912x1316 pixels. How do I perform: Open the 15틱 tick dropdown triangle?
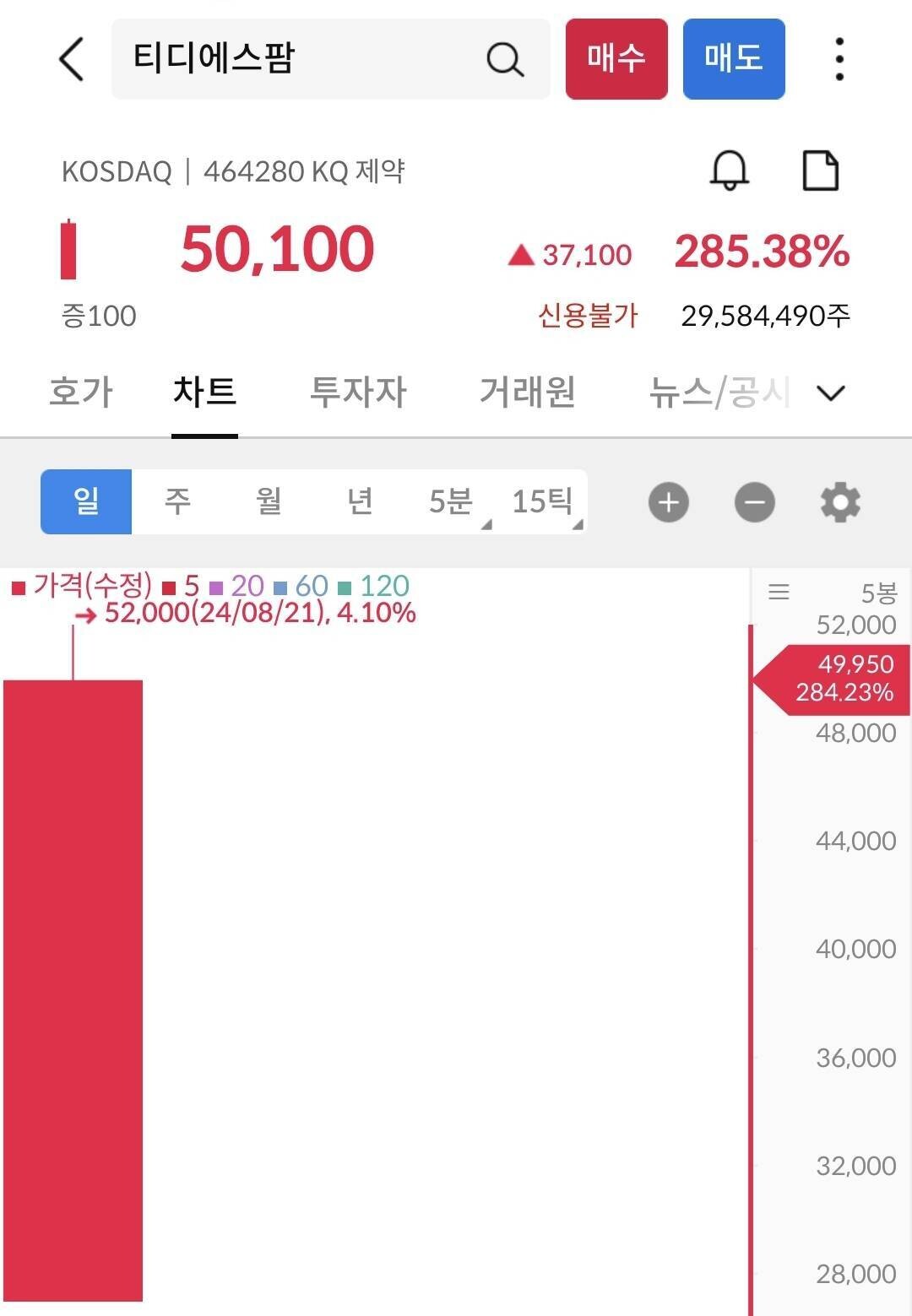(578, 524)
